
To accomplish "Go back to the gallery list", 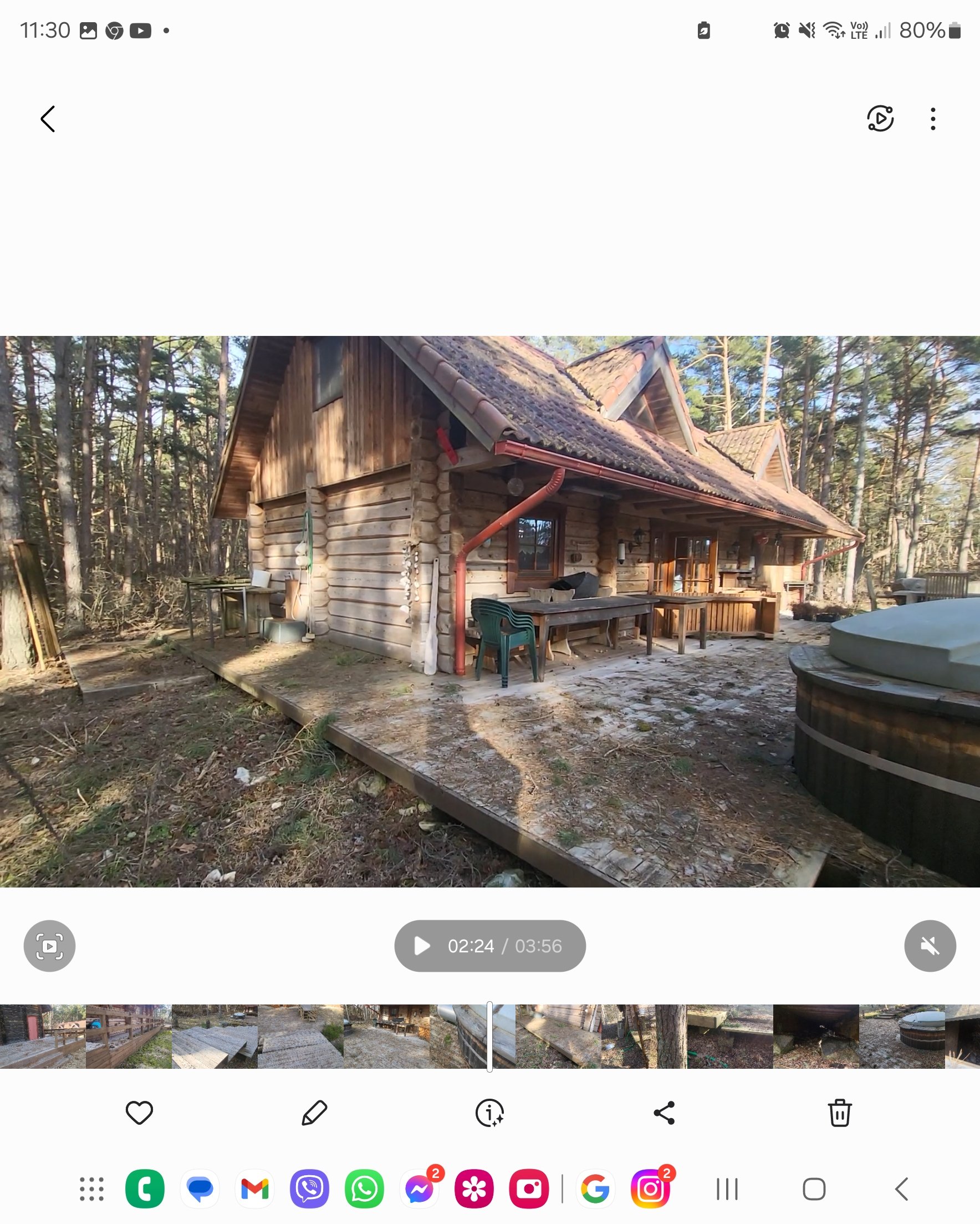I will 48,119.
